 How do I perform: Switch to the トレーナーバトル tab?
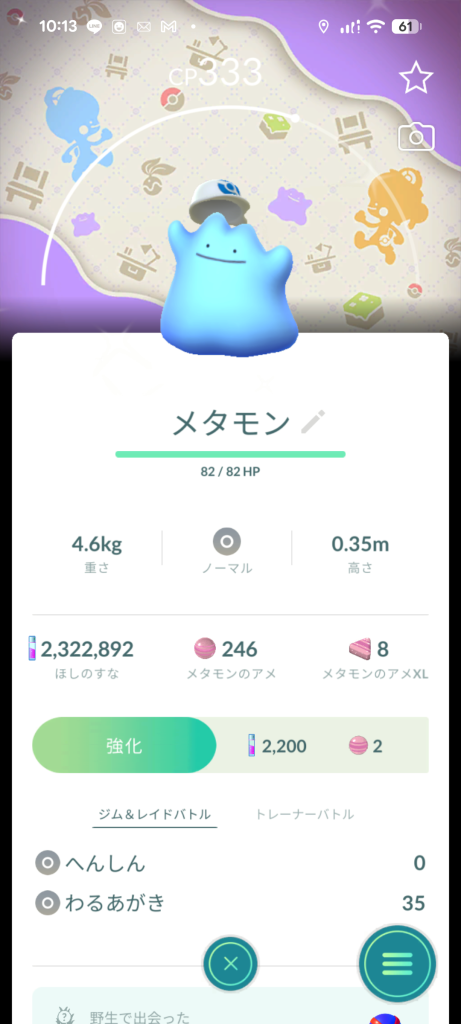(x=304, y=814)
